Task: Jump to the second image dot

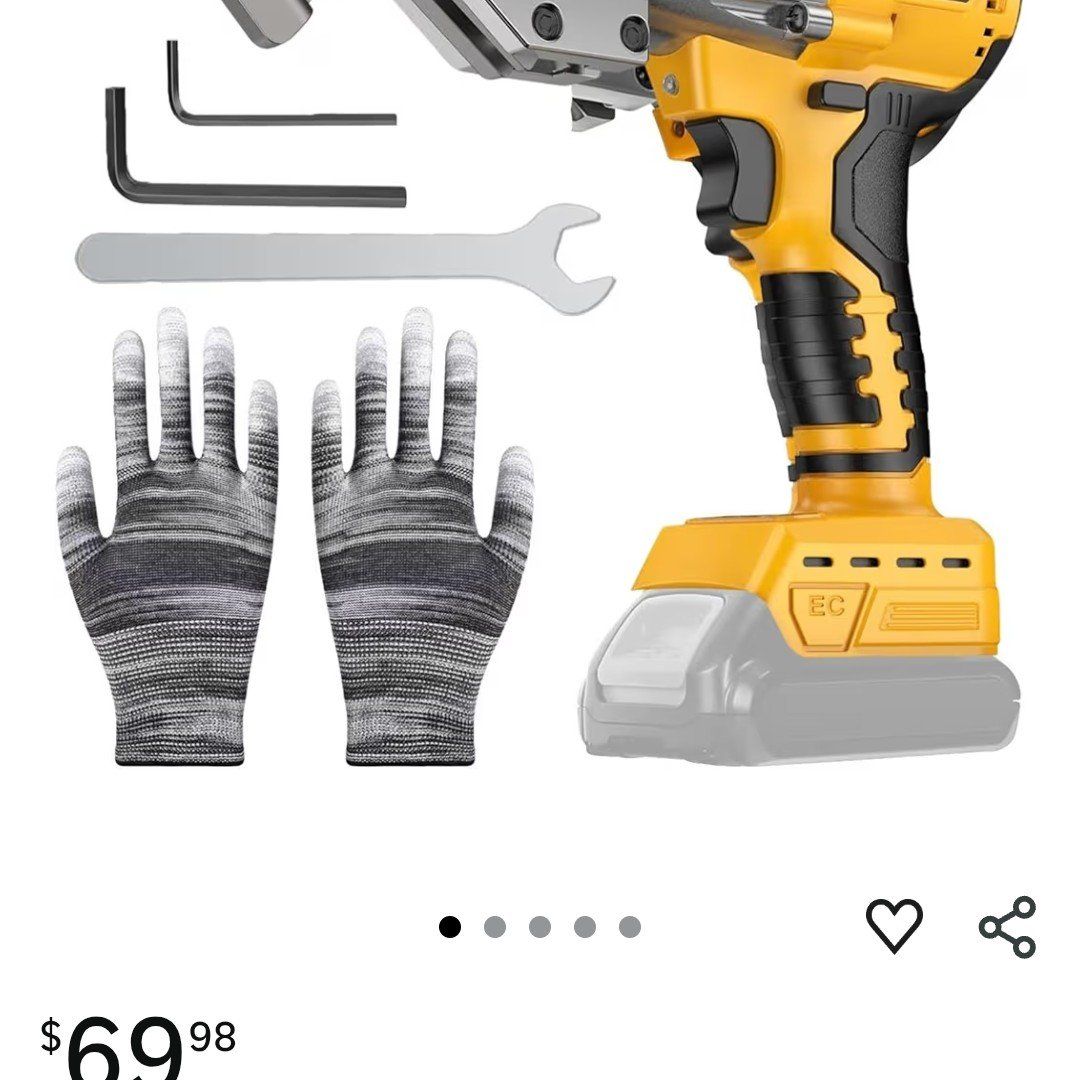Action: (495, 927)
